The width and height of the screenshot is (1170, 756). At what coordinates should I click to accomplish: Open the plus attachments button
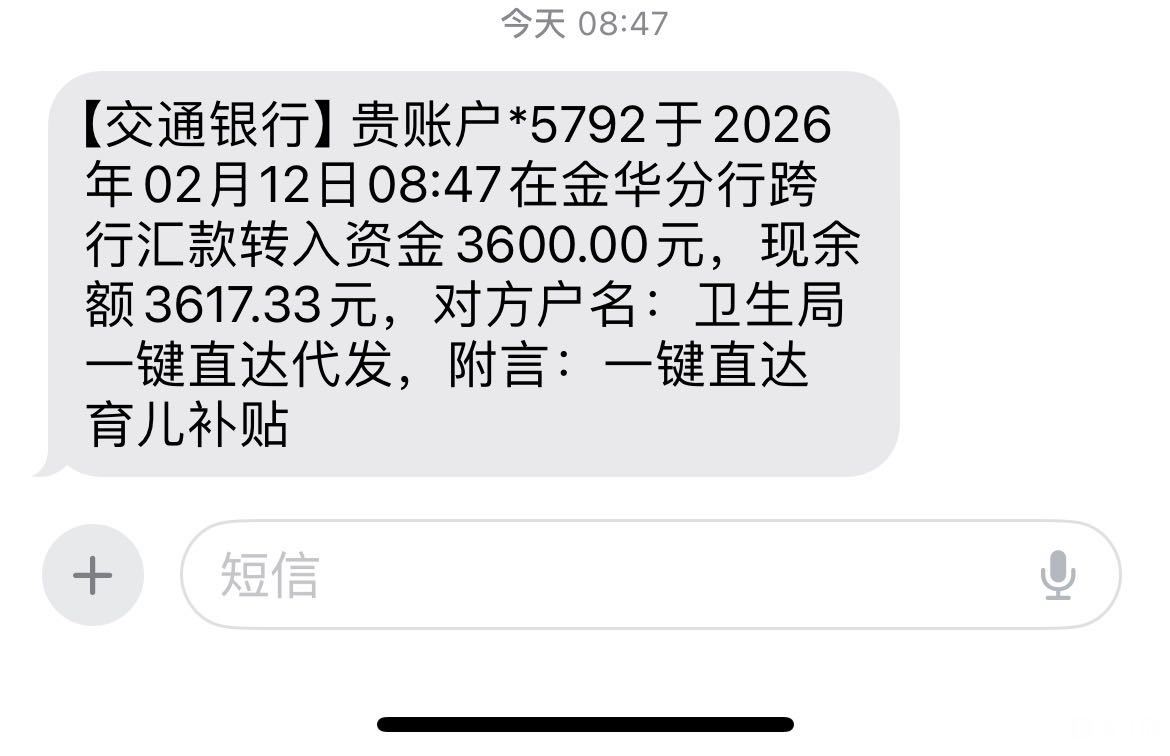click(x=93, y=575)
